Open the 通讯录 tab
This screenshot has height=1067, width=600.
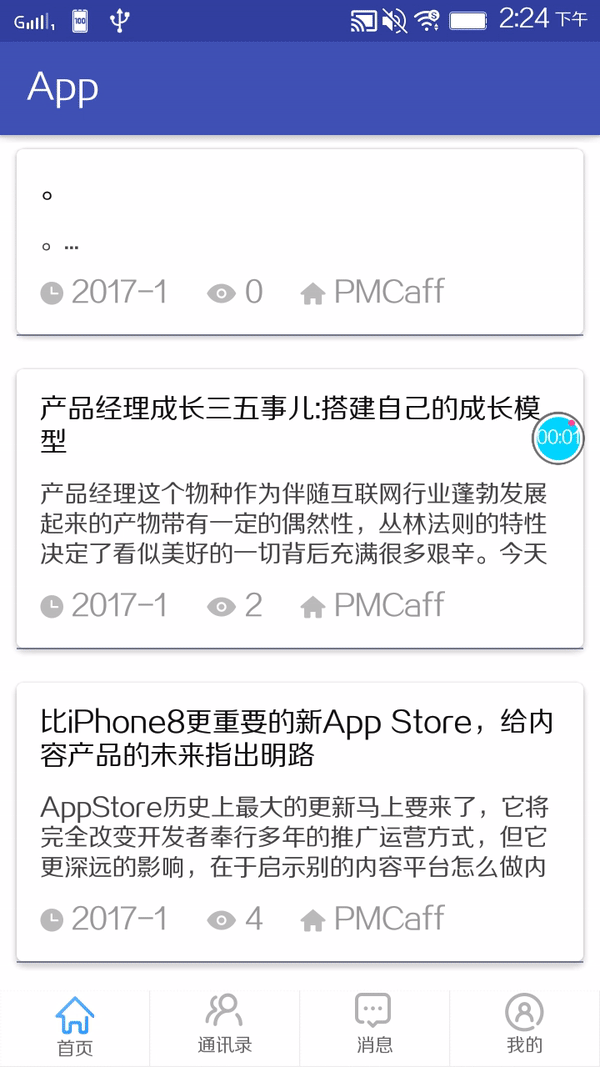pyautogui.click(x=225, y=1027)
